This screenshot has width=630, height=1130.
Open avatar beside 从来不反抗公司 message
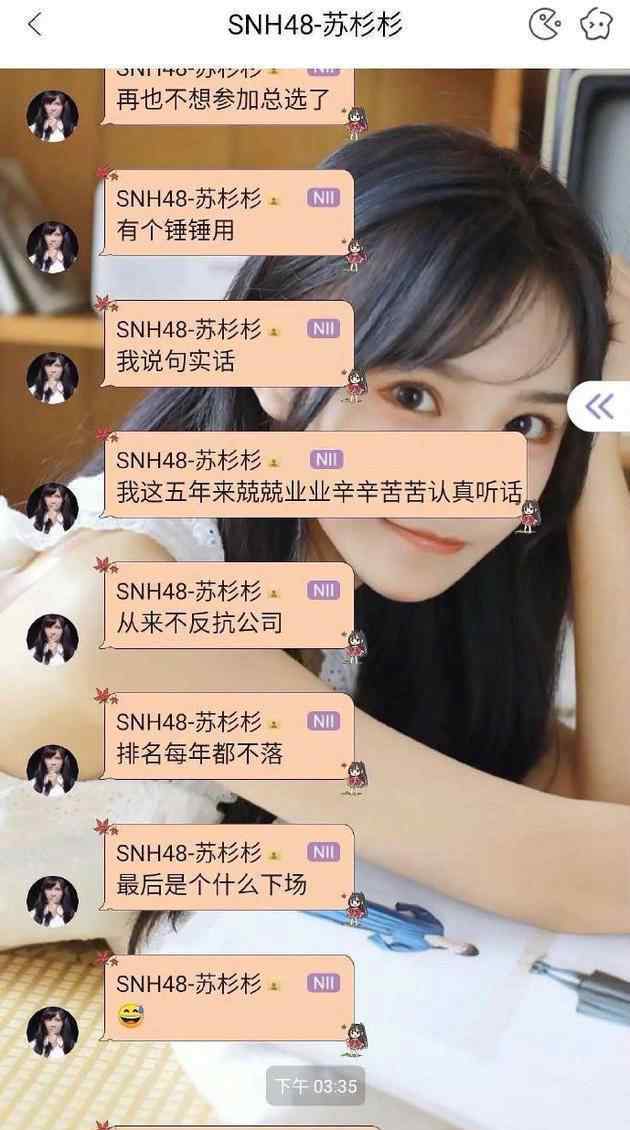tap(52, 639)
